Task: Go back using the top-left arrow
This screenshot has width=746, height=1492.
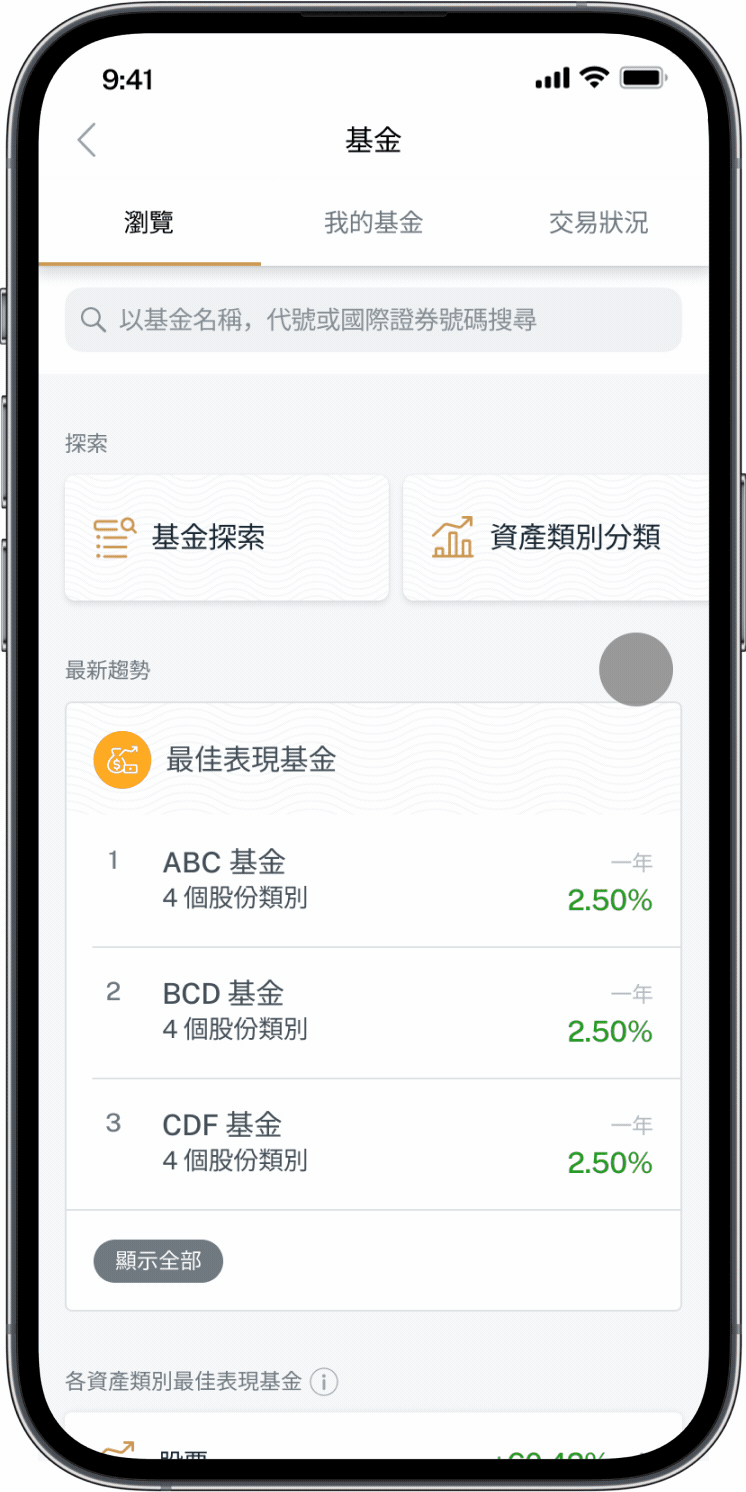Action: pyautogui.click(x=87, y=141)
